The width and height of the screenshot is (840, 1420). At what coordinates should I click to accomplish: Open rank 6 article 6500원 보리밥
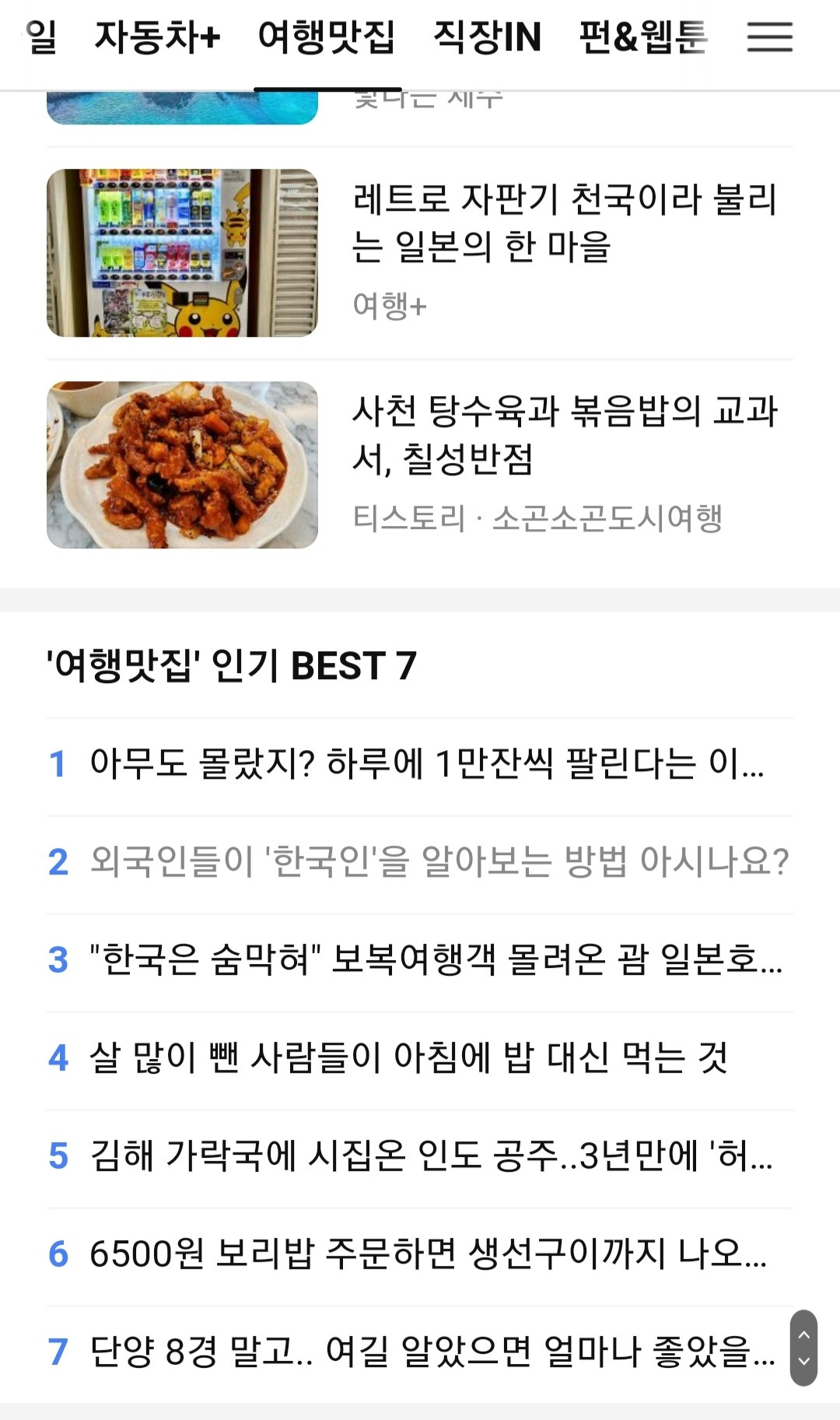point(428,1254)
